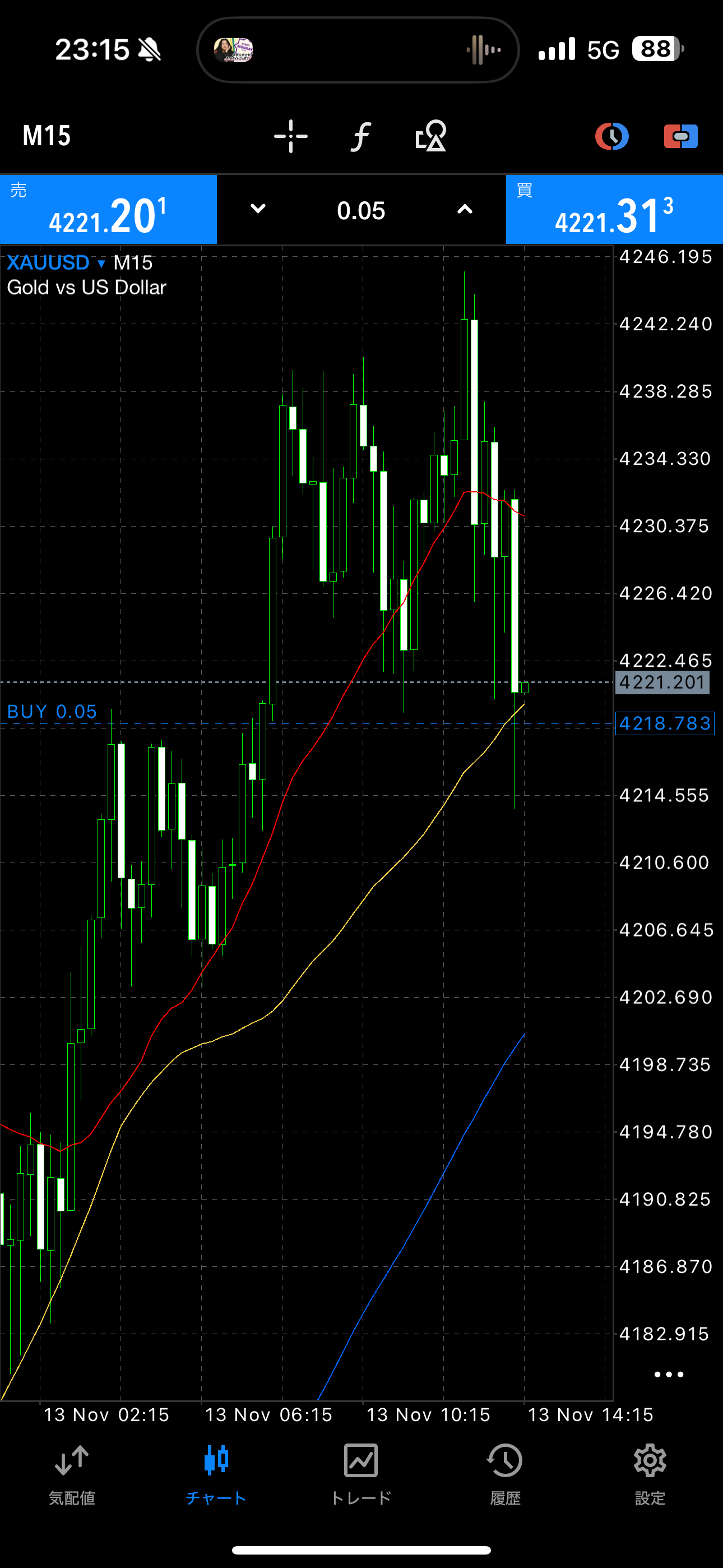Edit the 0.05 volume field
Viewport: 723px width, 1568px height.
tap(361, 211)
